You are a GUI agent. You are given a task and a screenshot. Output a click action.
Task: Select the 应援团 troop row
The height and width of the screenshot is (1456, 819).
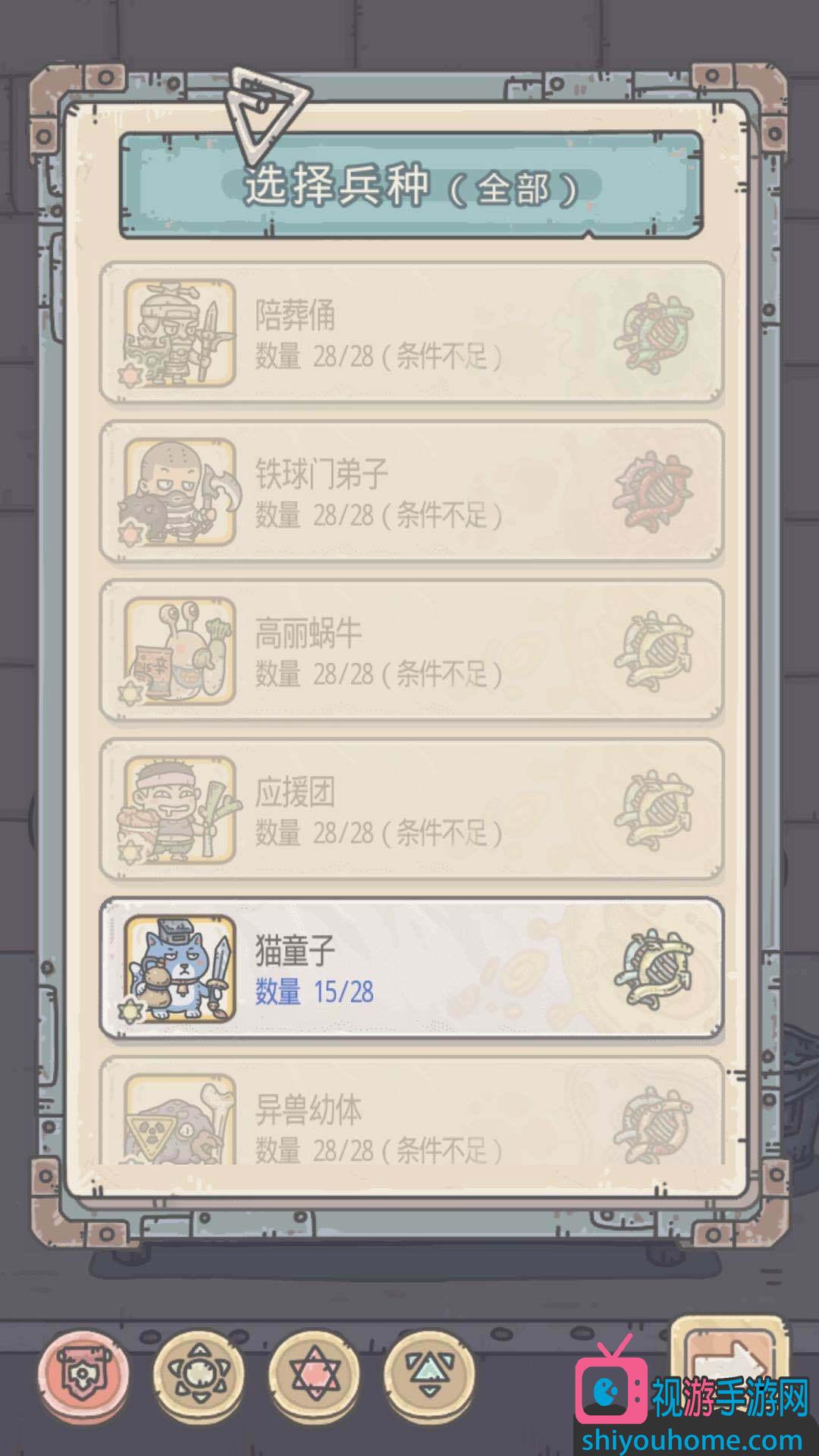point(411,810)
